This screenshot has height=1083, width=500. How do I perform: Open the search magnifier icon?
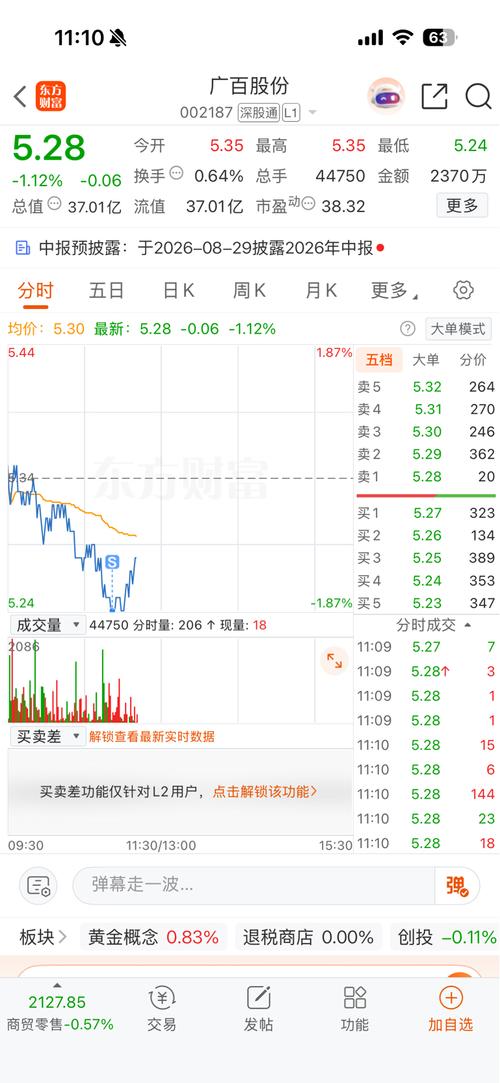click(x=478, y=97)
